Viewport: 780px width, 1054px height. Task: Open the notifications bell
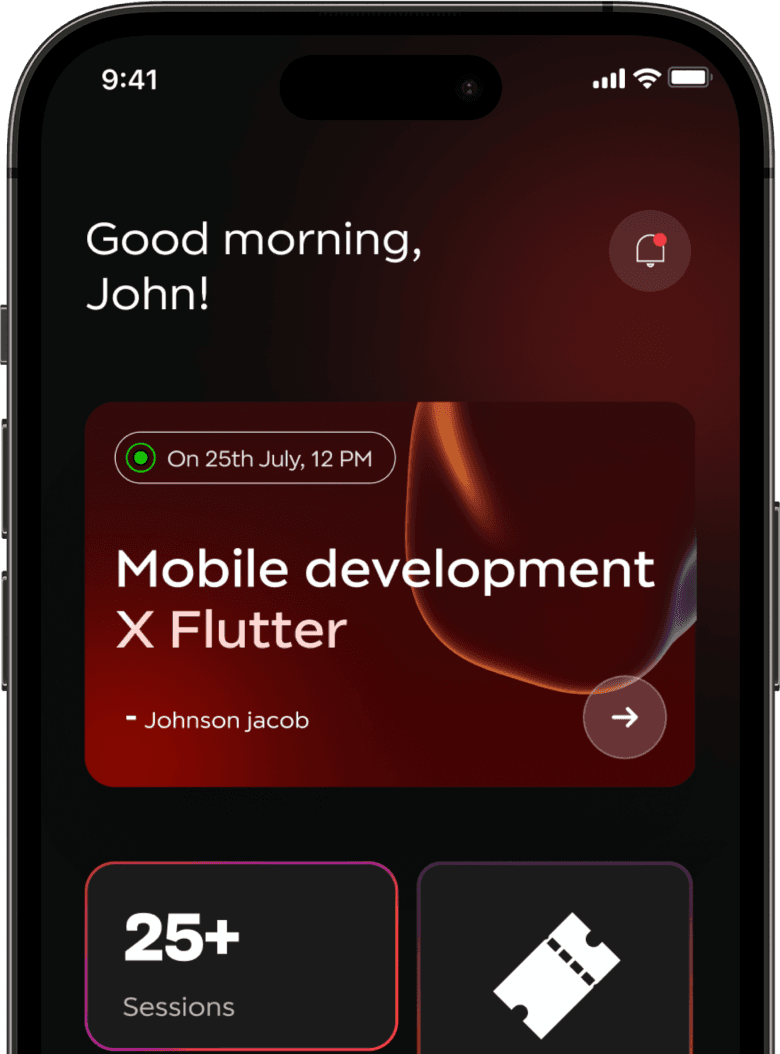coord(650,251)
